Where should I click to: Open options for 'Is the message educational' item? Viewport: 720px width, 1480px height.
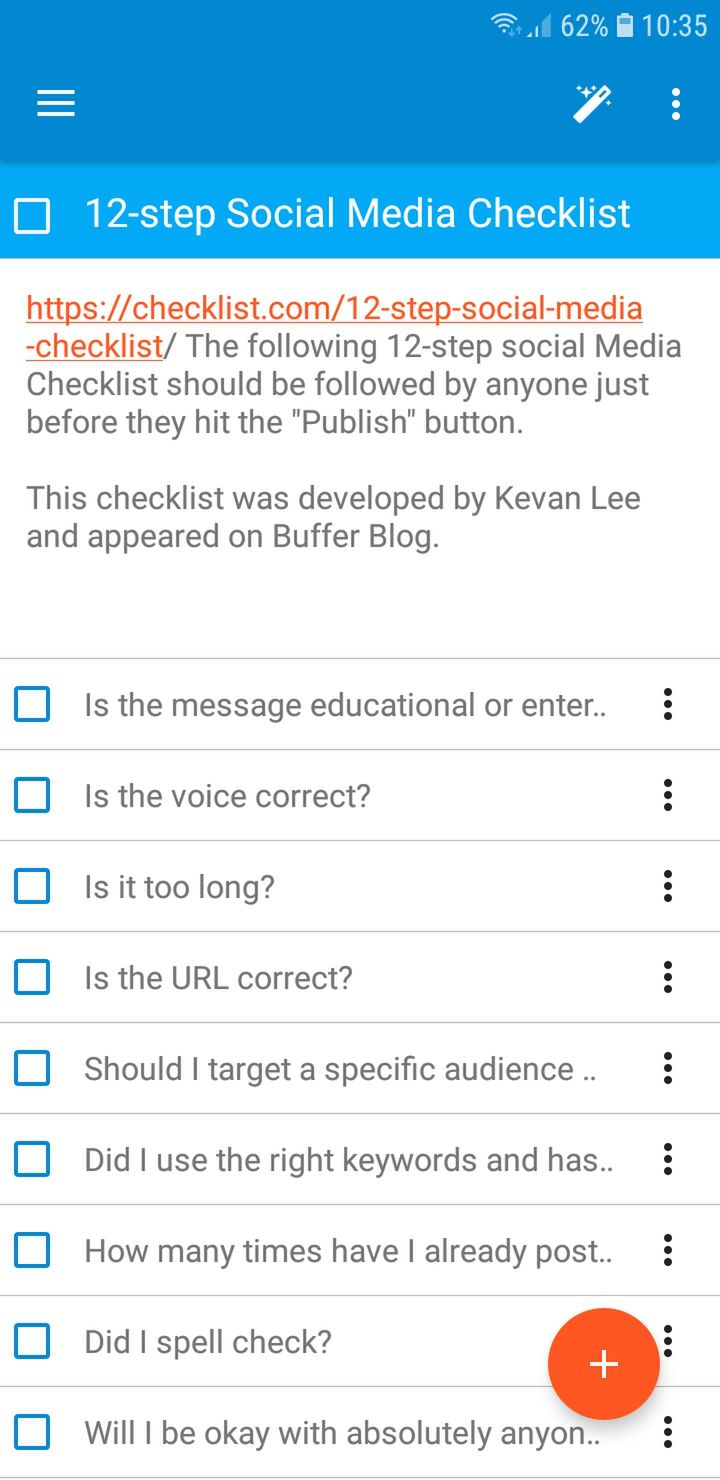pyautogui.click(x=668, y=705)
